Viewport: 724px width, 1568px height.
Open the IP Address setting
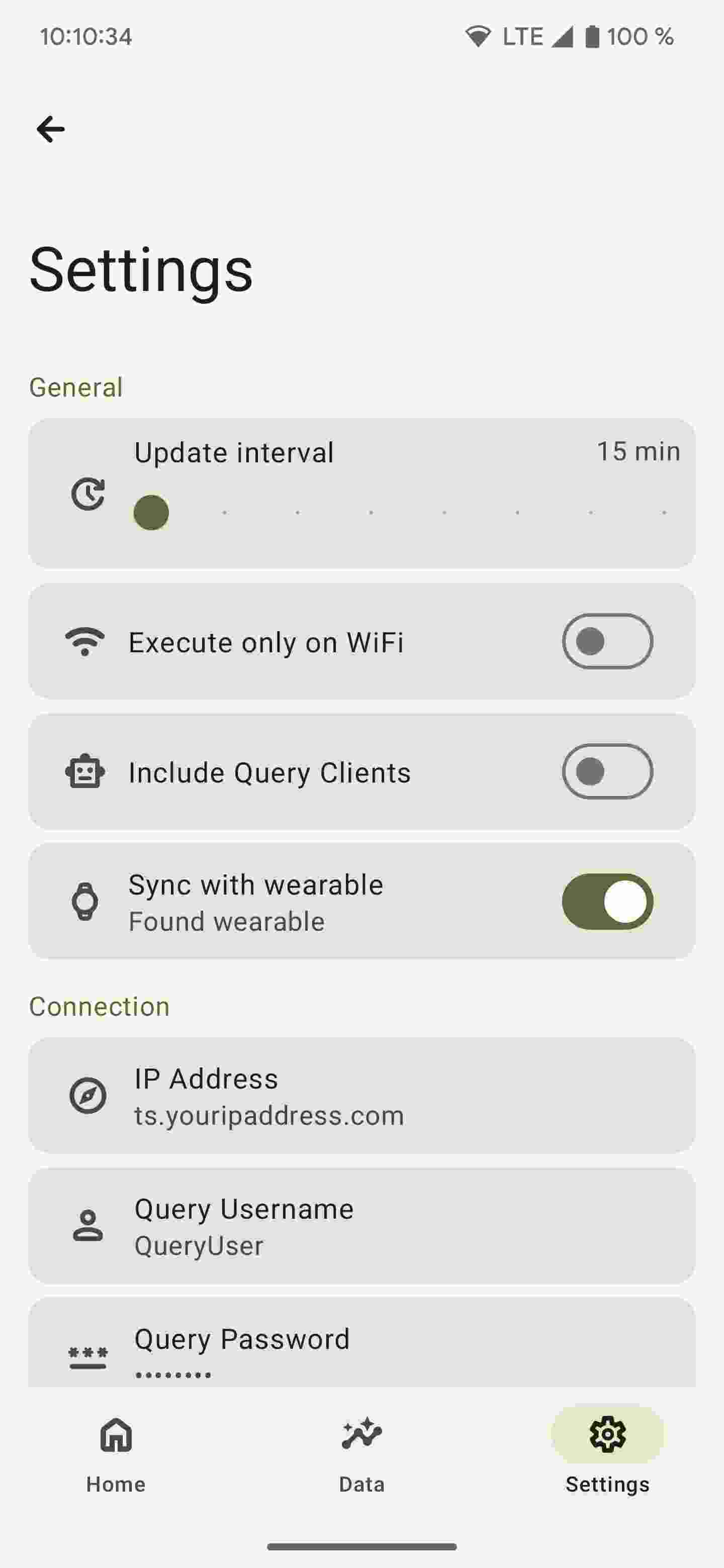[x=361, y=1096]
